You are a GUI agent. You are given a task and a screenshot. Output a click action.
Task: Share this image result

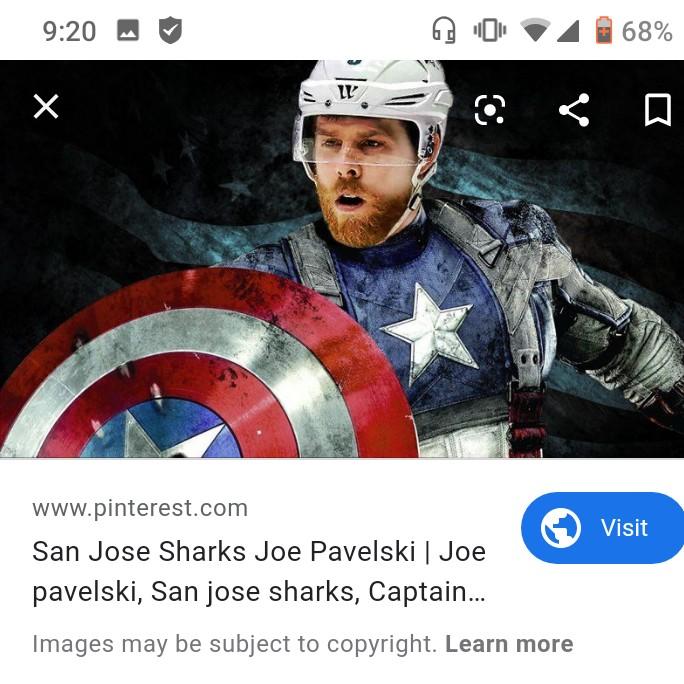[574, 109]
